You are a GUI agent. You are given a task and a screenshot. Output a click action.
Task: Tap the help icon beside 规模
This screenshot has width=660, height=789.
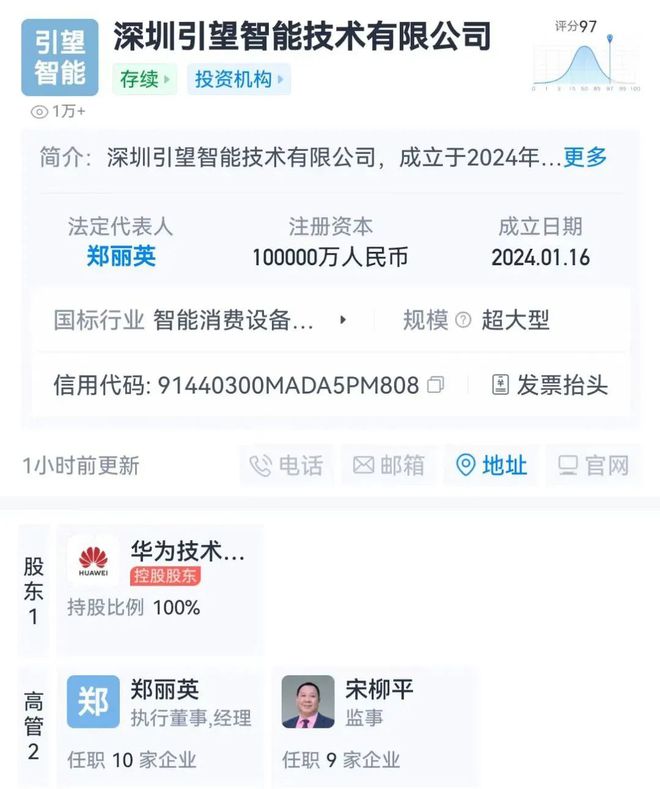tap(463, 320)
